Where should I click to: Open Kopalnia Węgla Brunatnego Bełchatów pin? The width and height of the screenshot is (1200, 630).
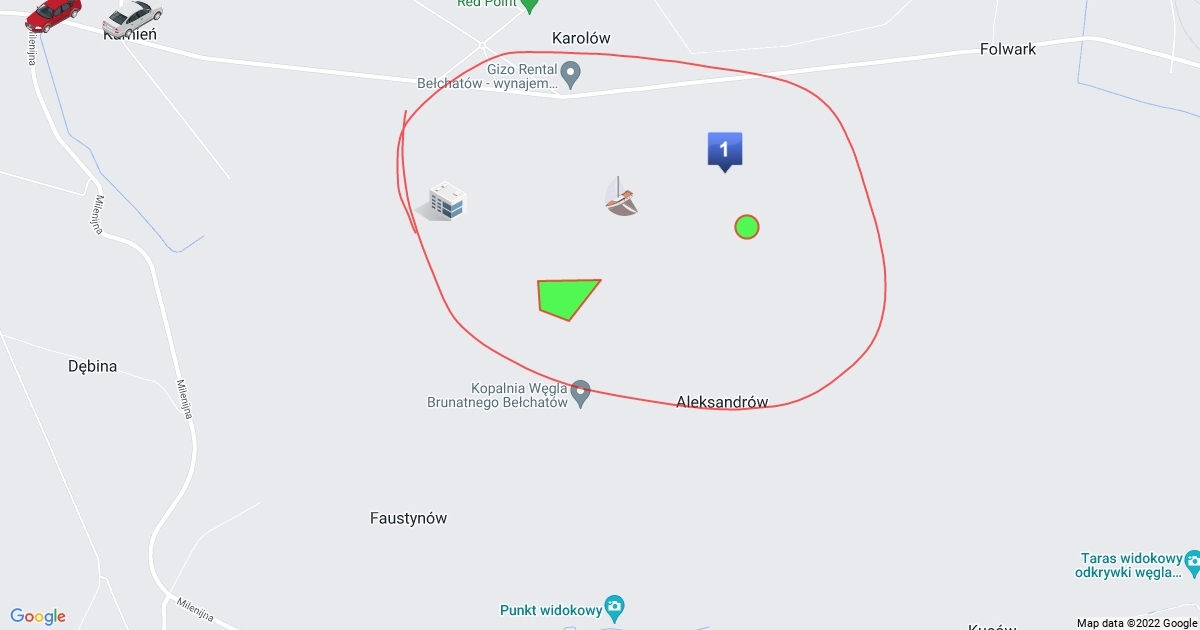580,391
